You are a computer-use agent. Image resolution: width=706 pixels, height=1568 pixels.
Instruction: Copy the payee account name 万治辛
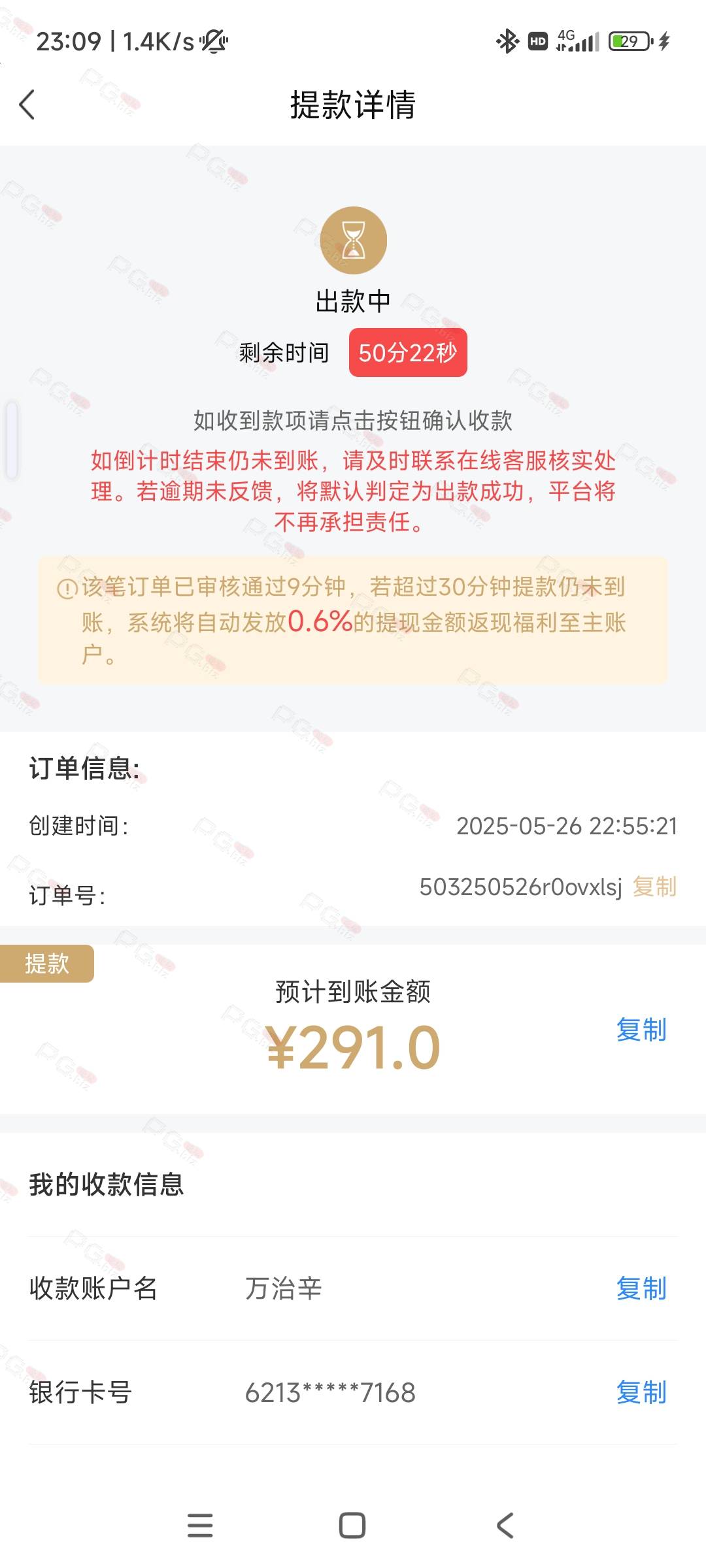tap(641, 1288)
